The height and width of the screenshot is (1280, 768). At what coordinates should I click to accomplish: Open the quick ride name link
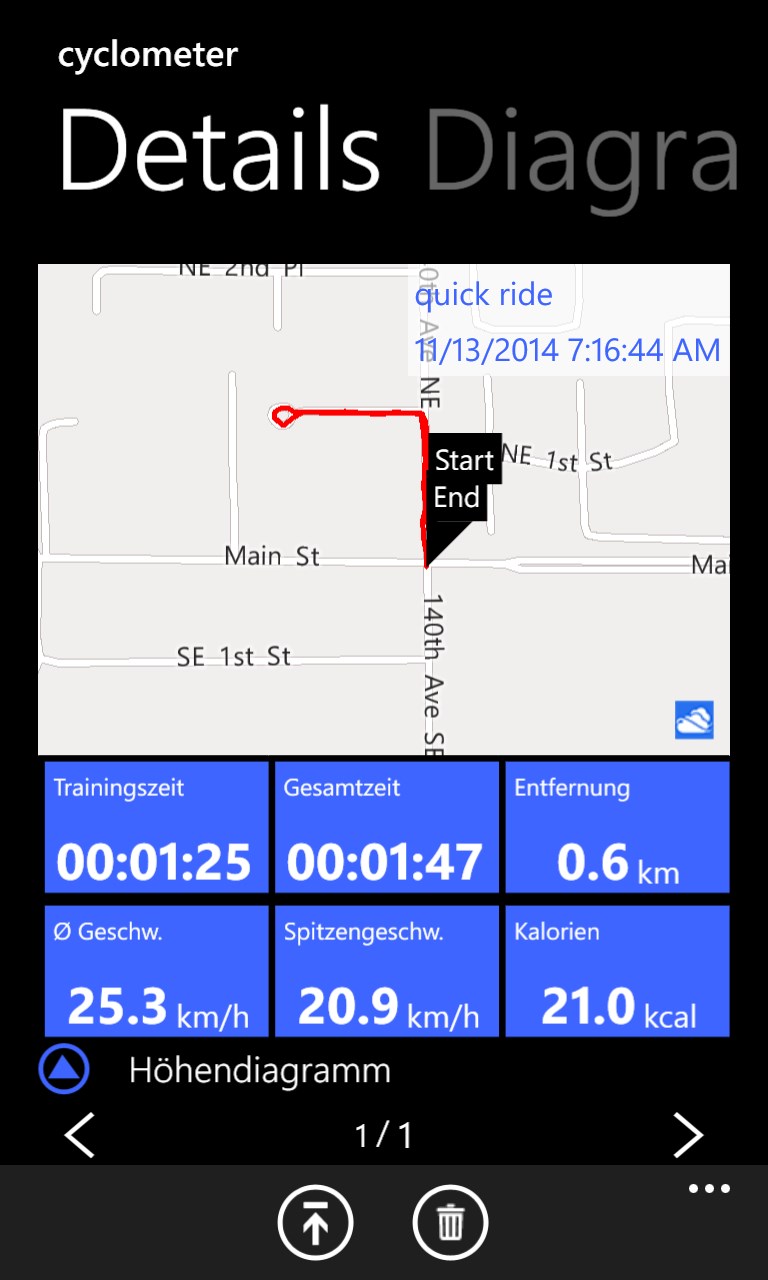pyautogui.click(x=484, y=294)
